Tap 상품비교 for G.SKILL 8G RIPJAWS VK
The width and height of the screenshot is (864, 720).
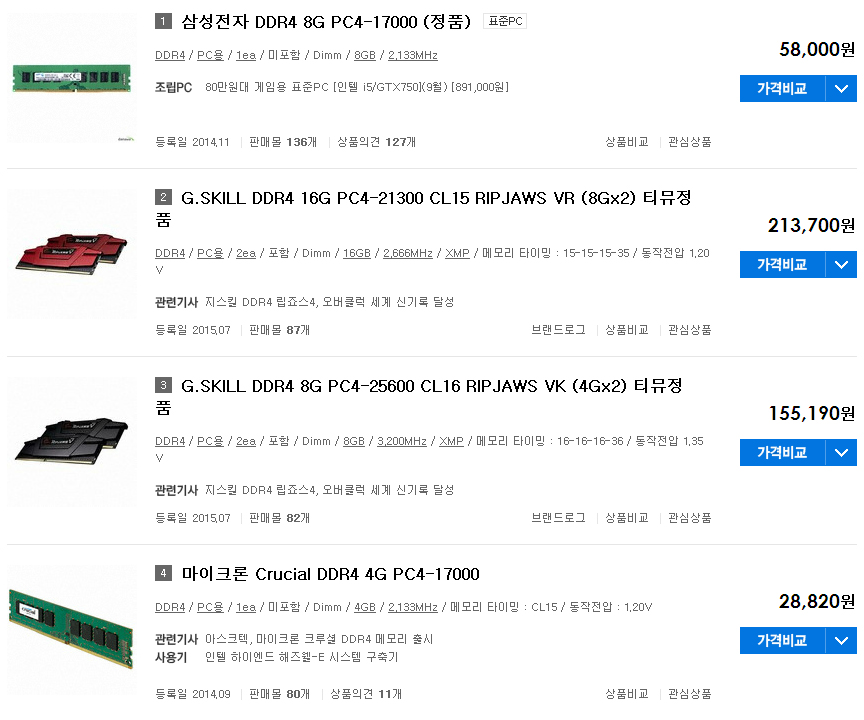[x=626, y=518]
